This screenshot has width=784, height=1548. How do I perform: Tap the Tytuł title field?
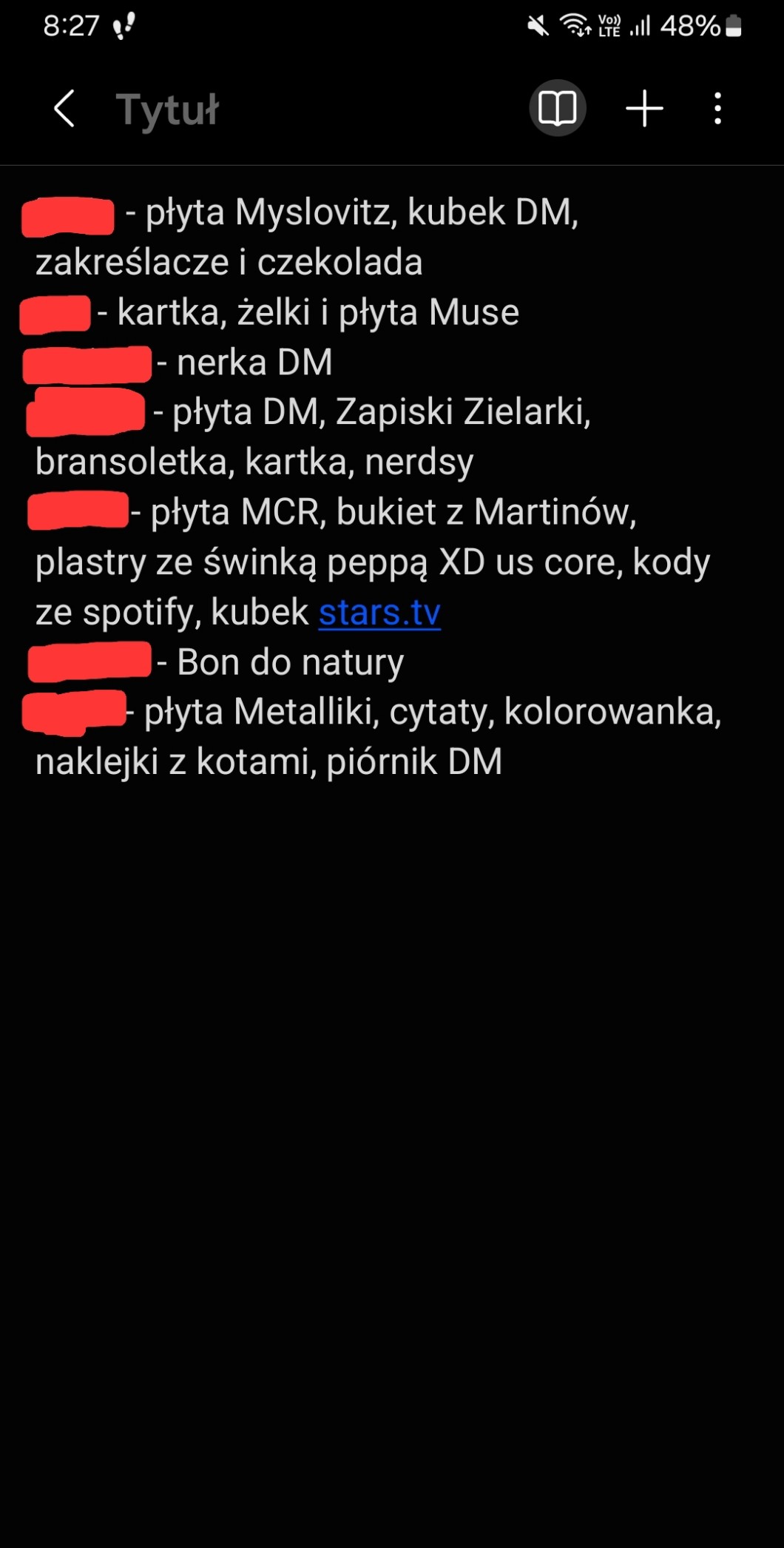(168, 110)
